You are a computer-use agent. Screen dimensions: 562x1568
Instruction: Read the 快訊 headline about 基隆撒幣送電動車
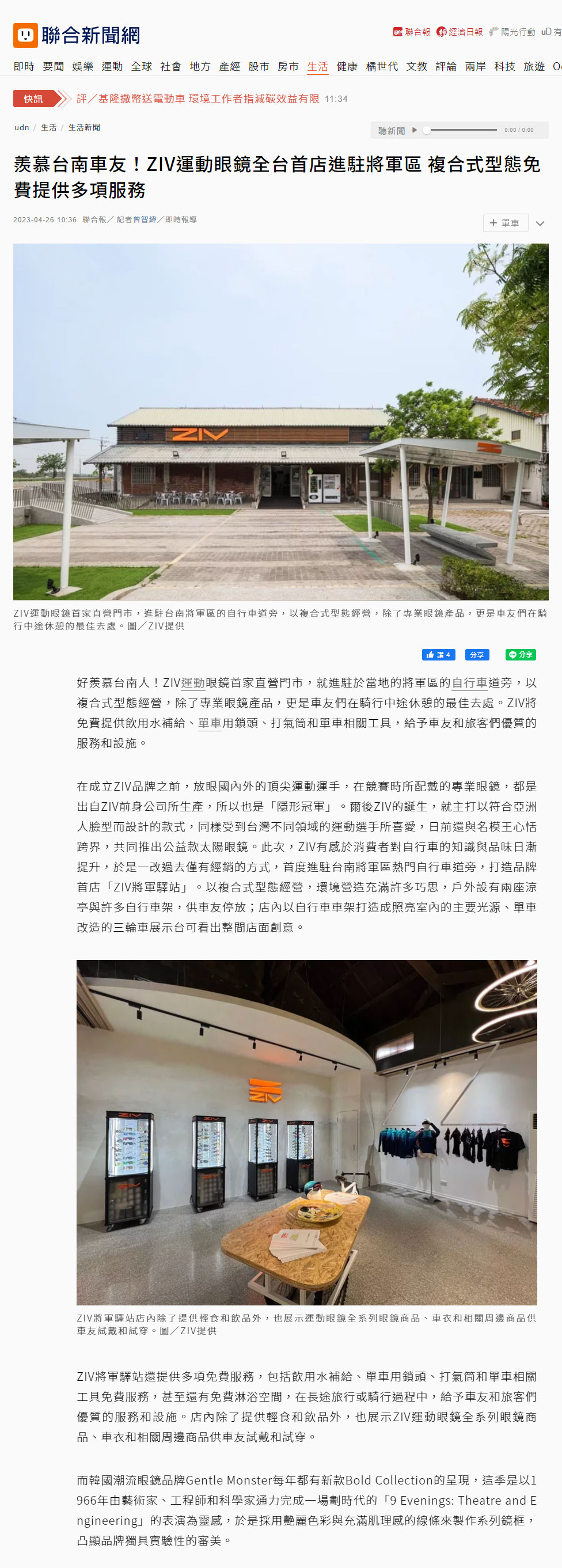(x=198, y=98)
